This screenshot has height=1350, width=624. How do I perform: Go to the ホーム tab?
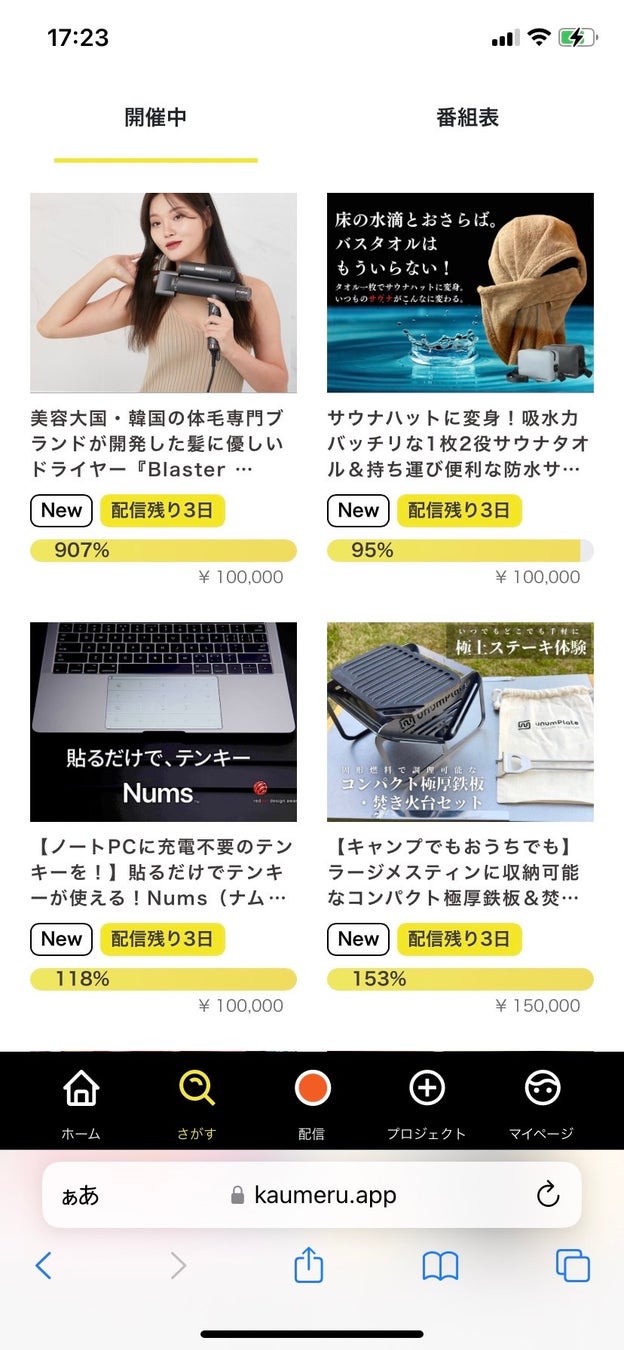[81, 1102]
